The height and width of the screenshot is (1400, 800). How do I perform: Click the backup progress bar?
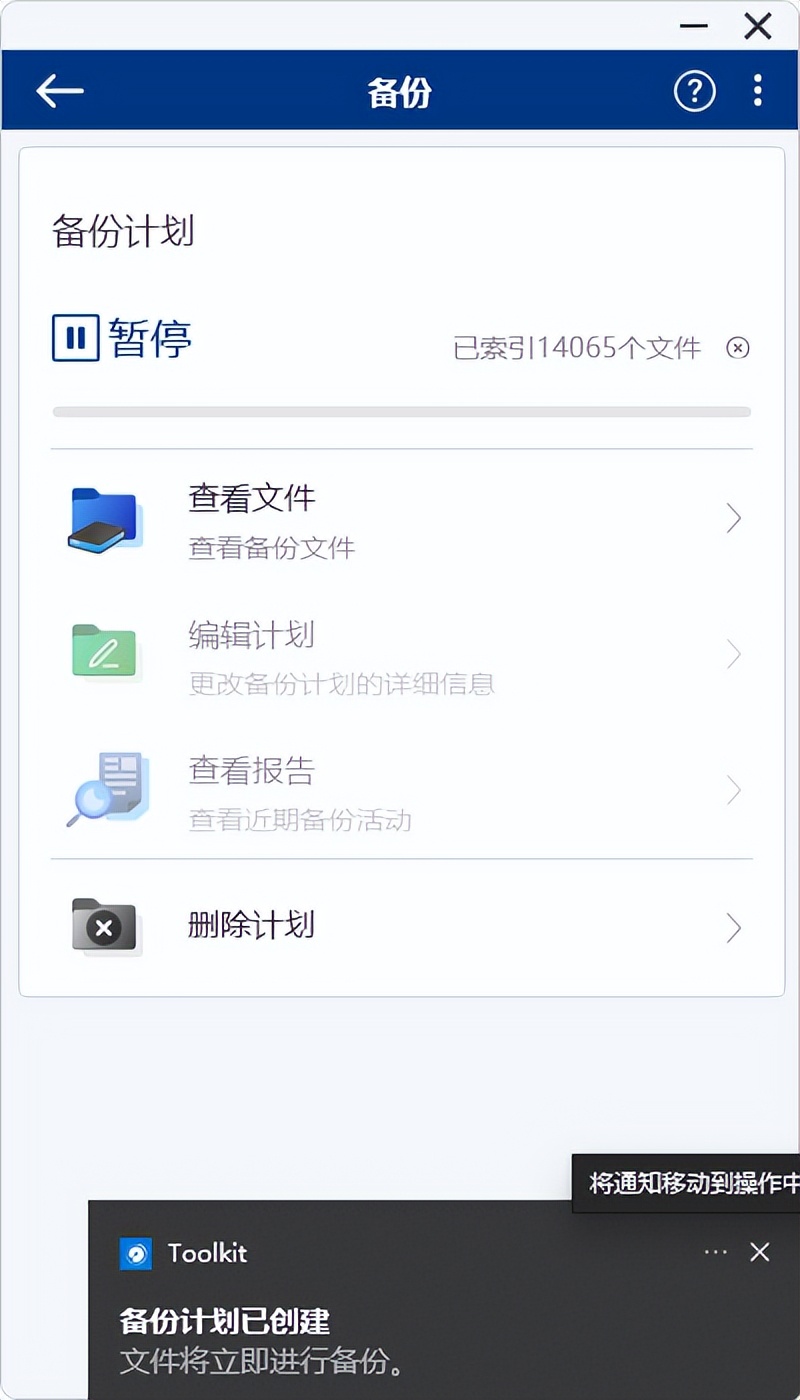[400, 411]
